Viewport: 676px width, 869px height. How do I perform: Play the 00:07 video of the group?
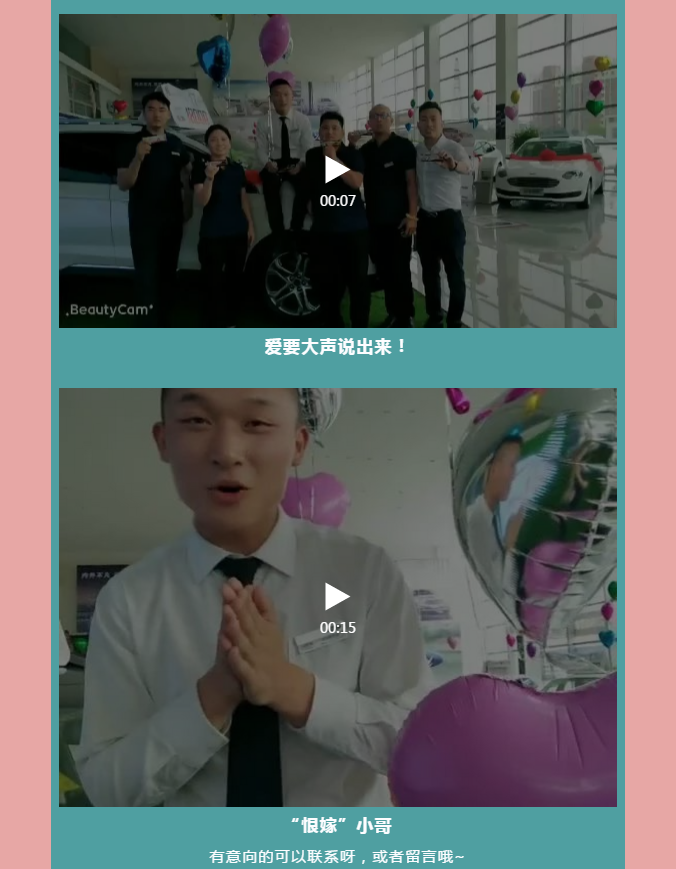click(x=337, y=170)
